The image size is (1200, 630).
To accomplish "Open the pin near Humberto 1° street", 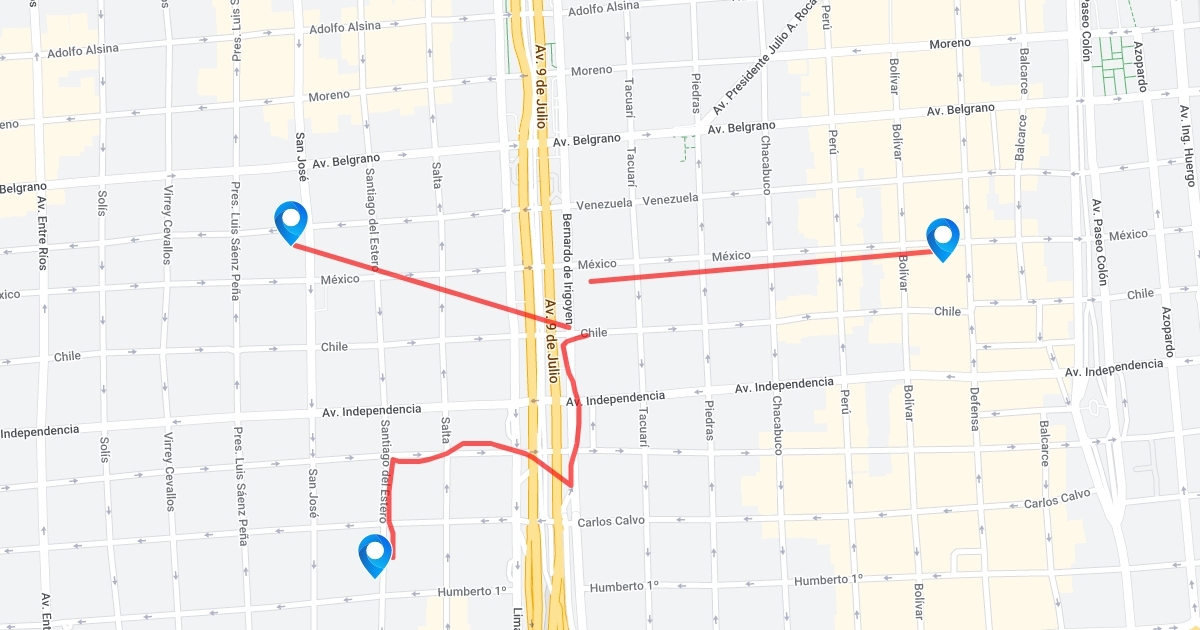I will pos(375,556).
